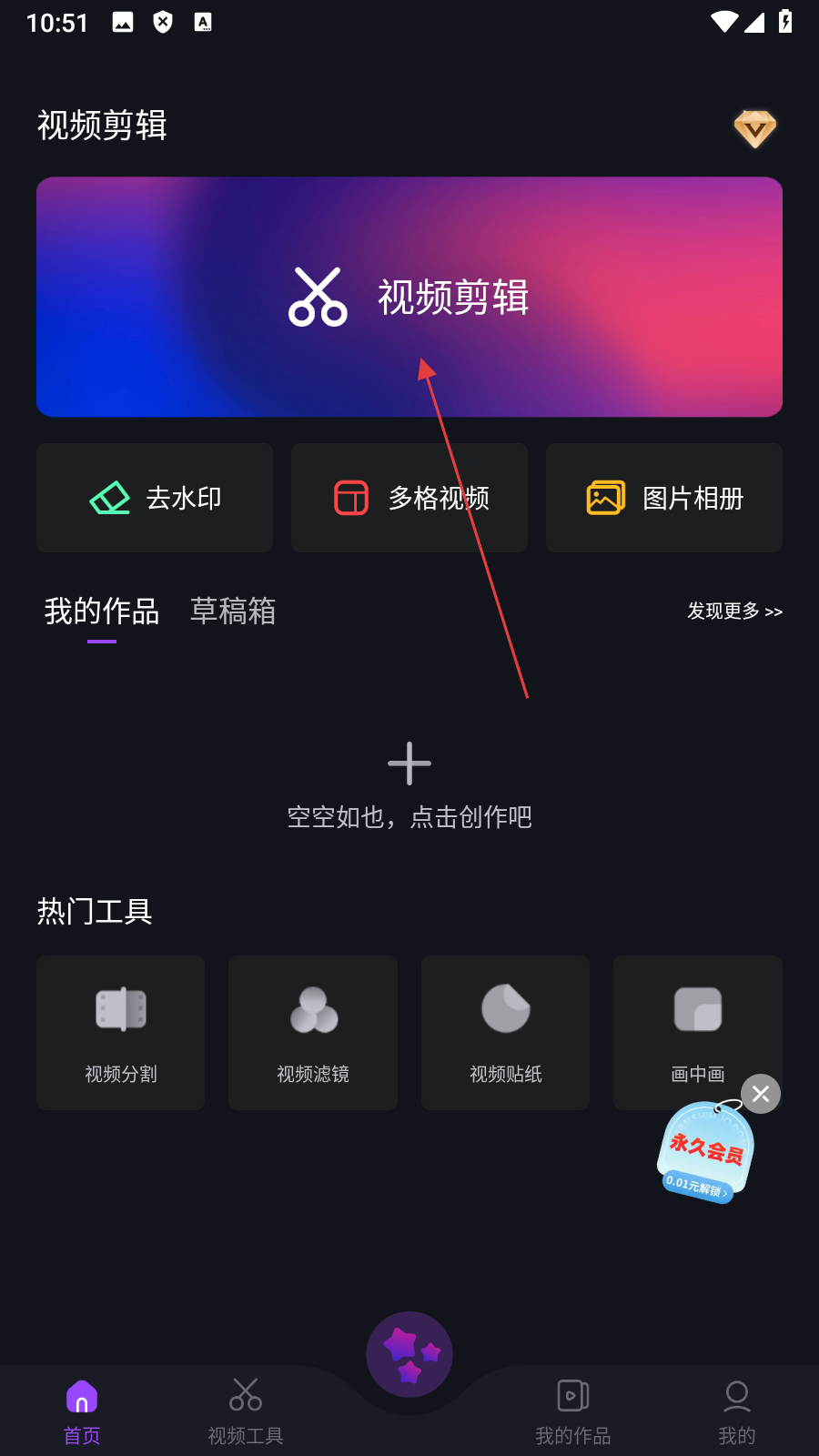Go to the 首页 tab
819x1456 pixels.
click(x=82, y=1410)
